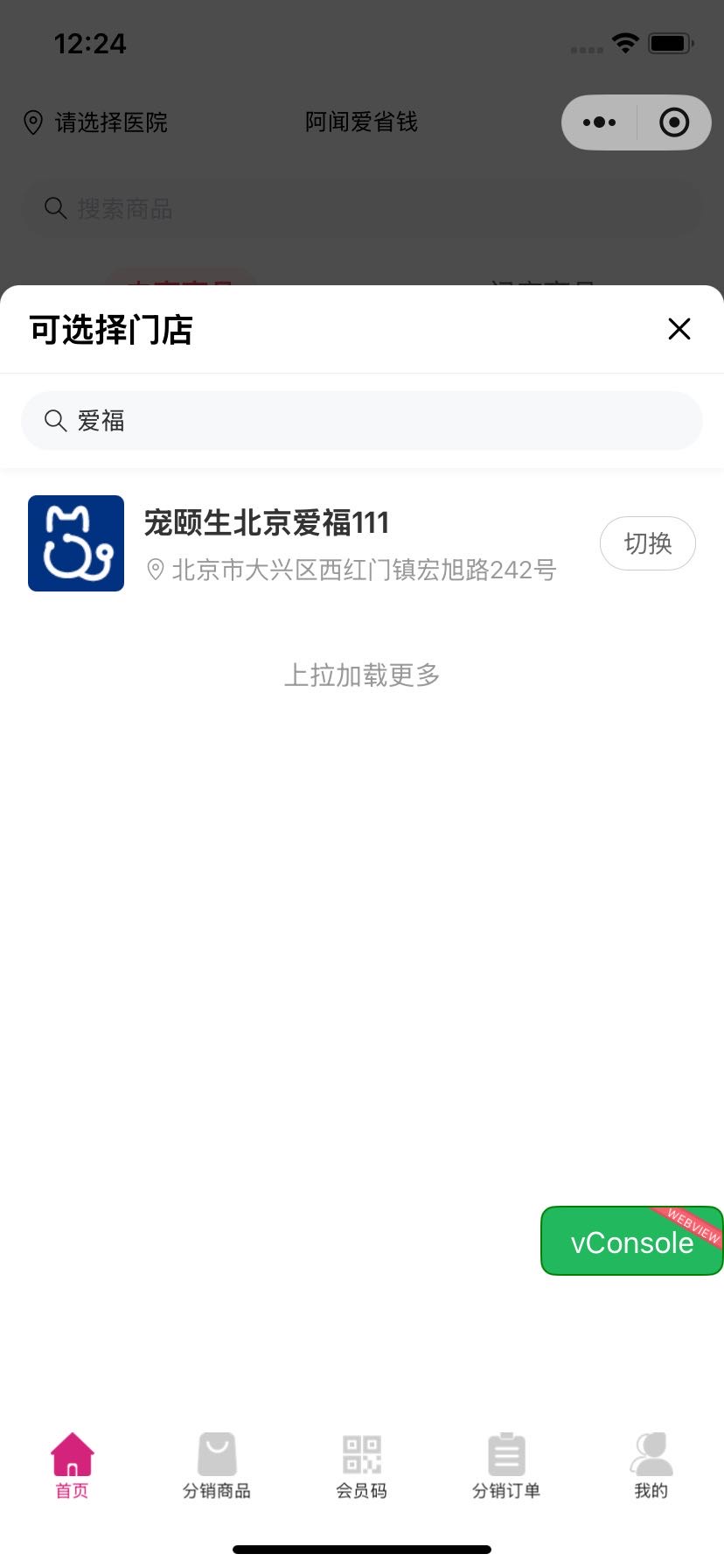The image size is (724, 1568).
Task: Close the mini program with the circle button
Action: [674, 122]
